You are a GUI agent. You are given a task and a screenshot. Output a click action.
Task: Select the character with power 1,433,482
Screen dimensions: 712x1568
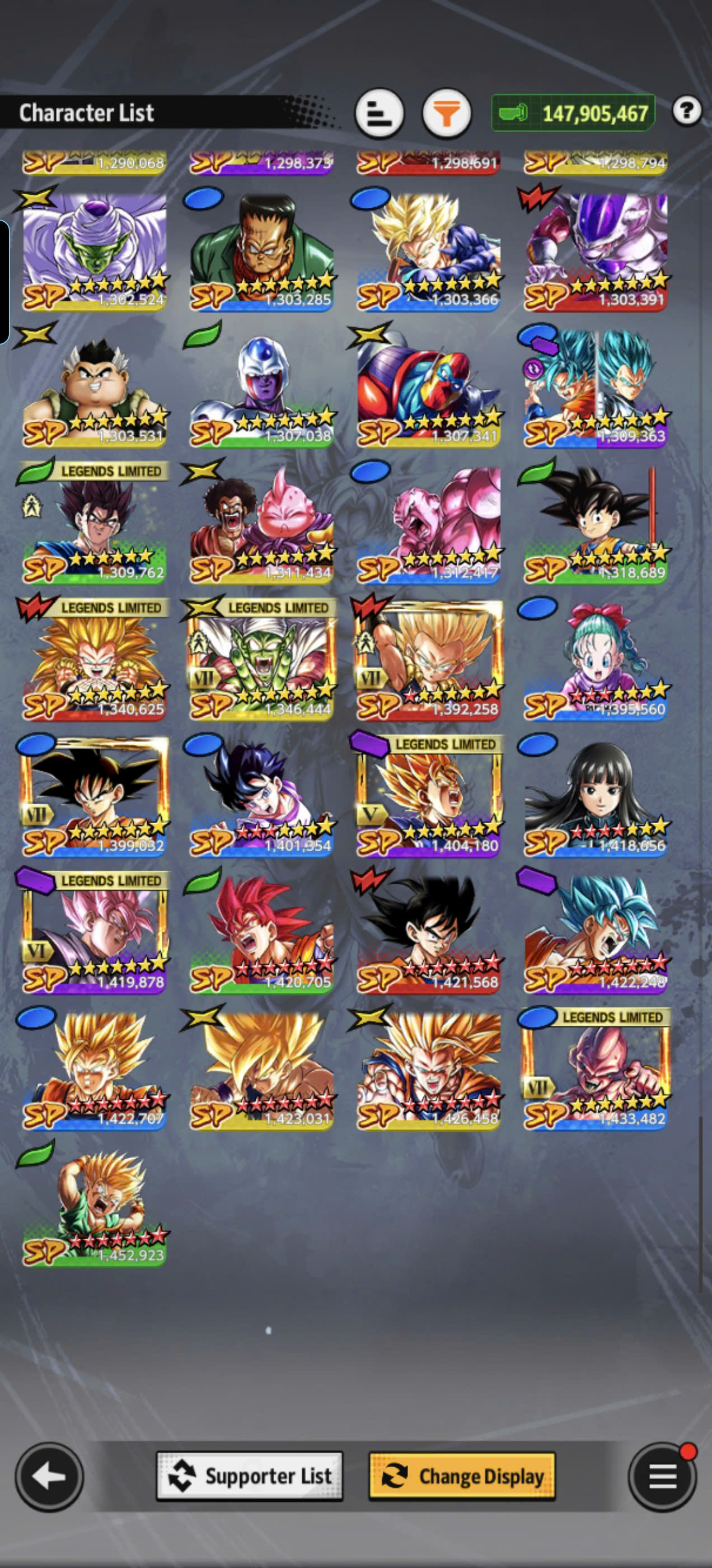point(594,1070)
